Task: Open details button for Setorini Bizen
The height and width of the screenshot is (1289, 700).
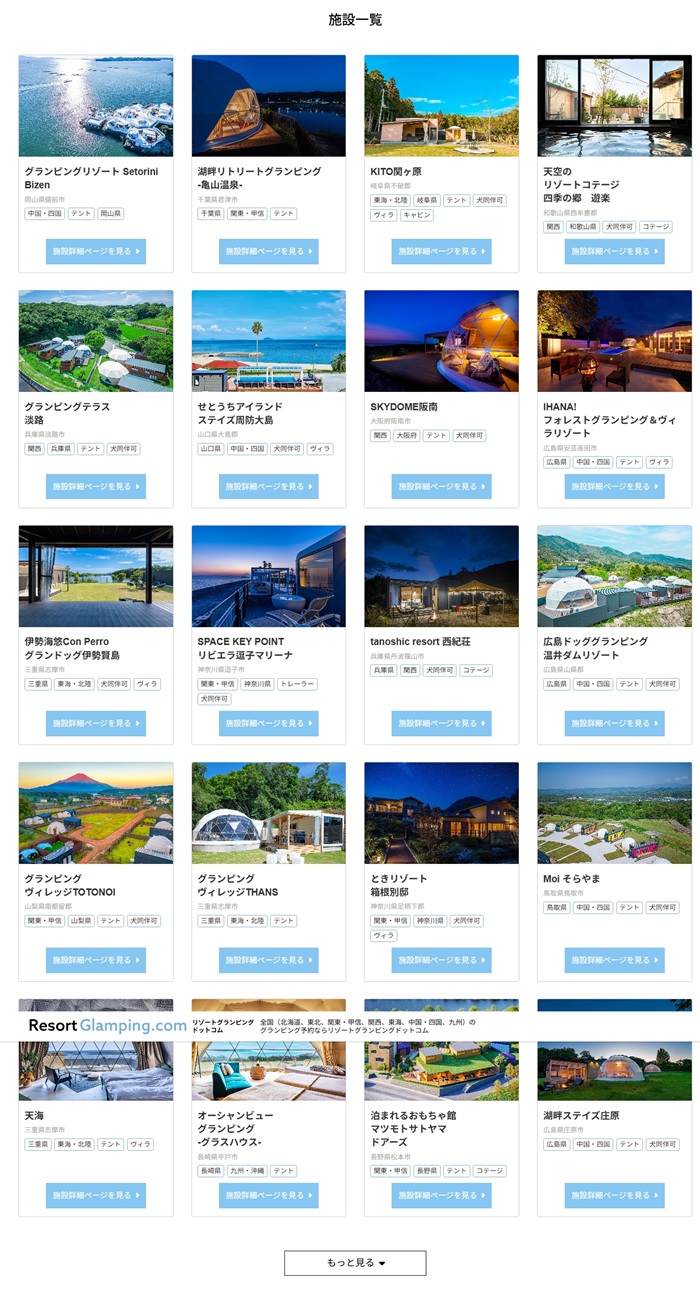Action: (95, 251)
